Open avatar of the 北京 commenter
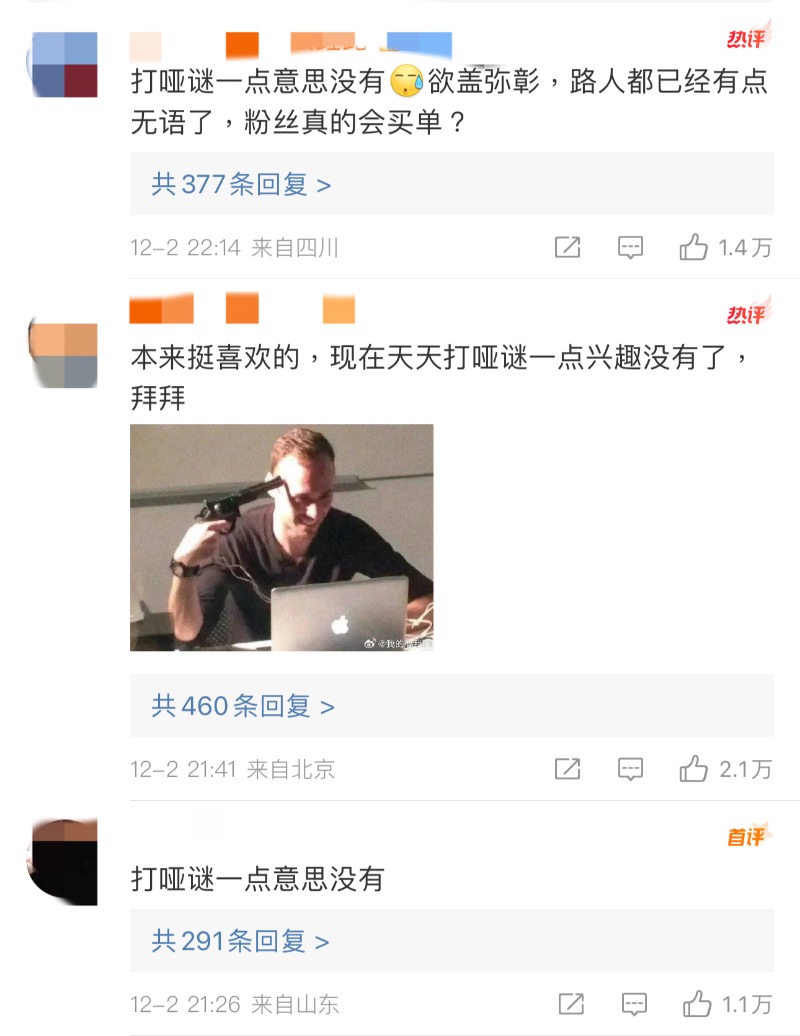This screenshot has width=800, height=1036. click(64, 353)
